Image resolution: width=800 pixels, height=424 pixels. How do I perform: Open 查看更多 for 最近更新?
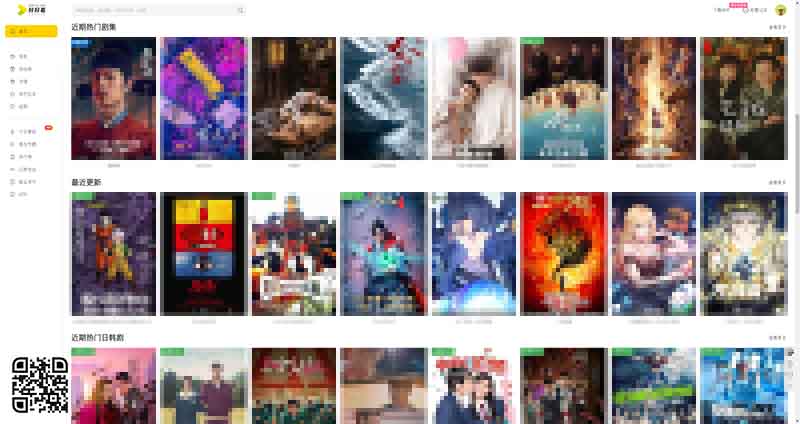[777, 183]
